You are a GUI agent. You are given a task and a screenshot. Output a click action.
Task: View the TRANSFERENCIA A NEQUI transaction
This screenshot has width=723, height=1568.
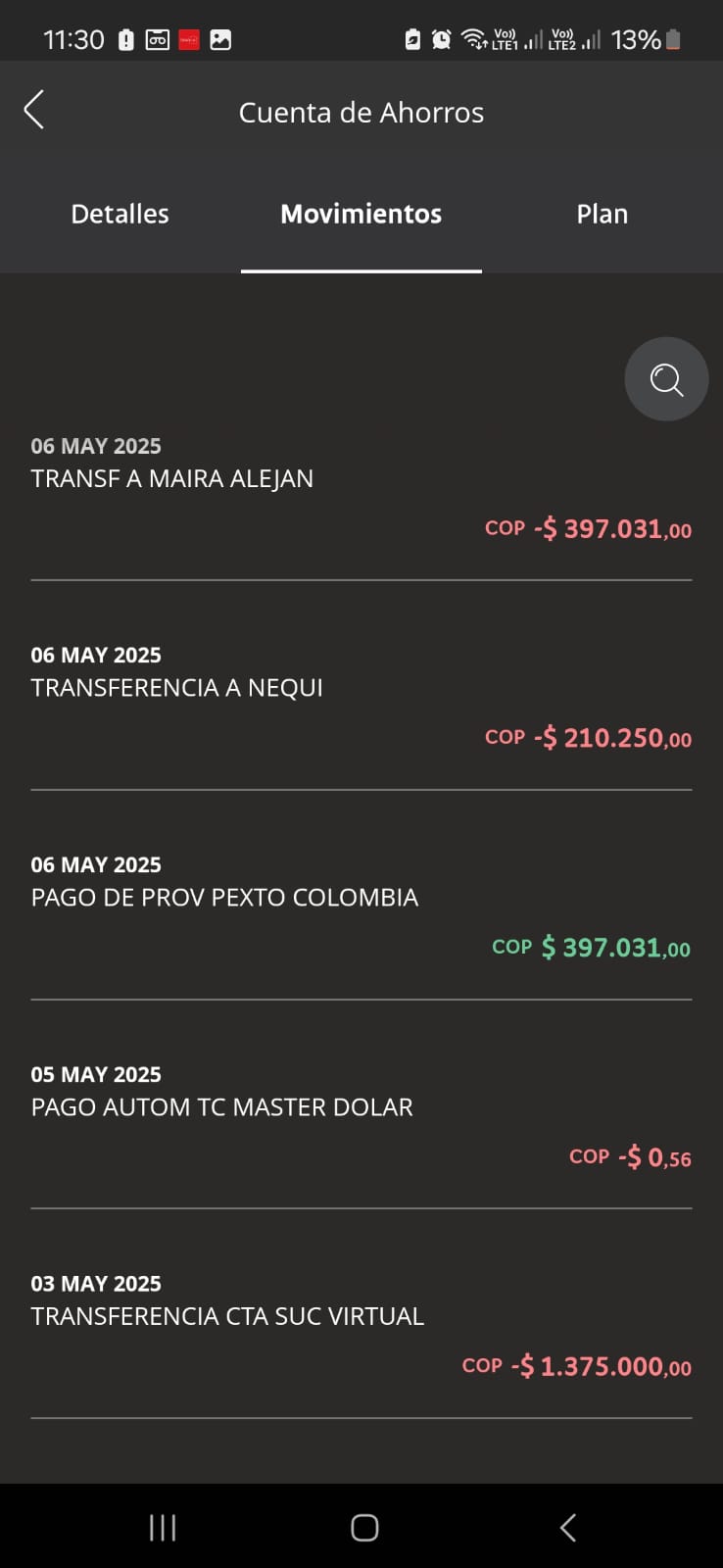pyautogui.click(x=361, y=697)
